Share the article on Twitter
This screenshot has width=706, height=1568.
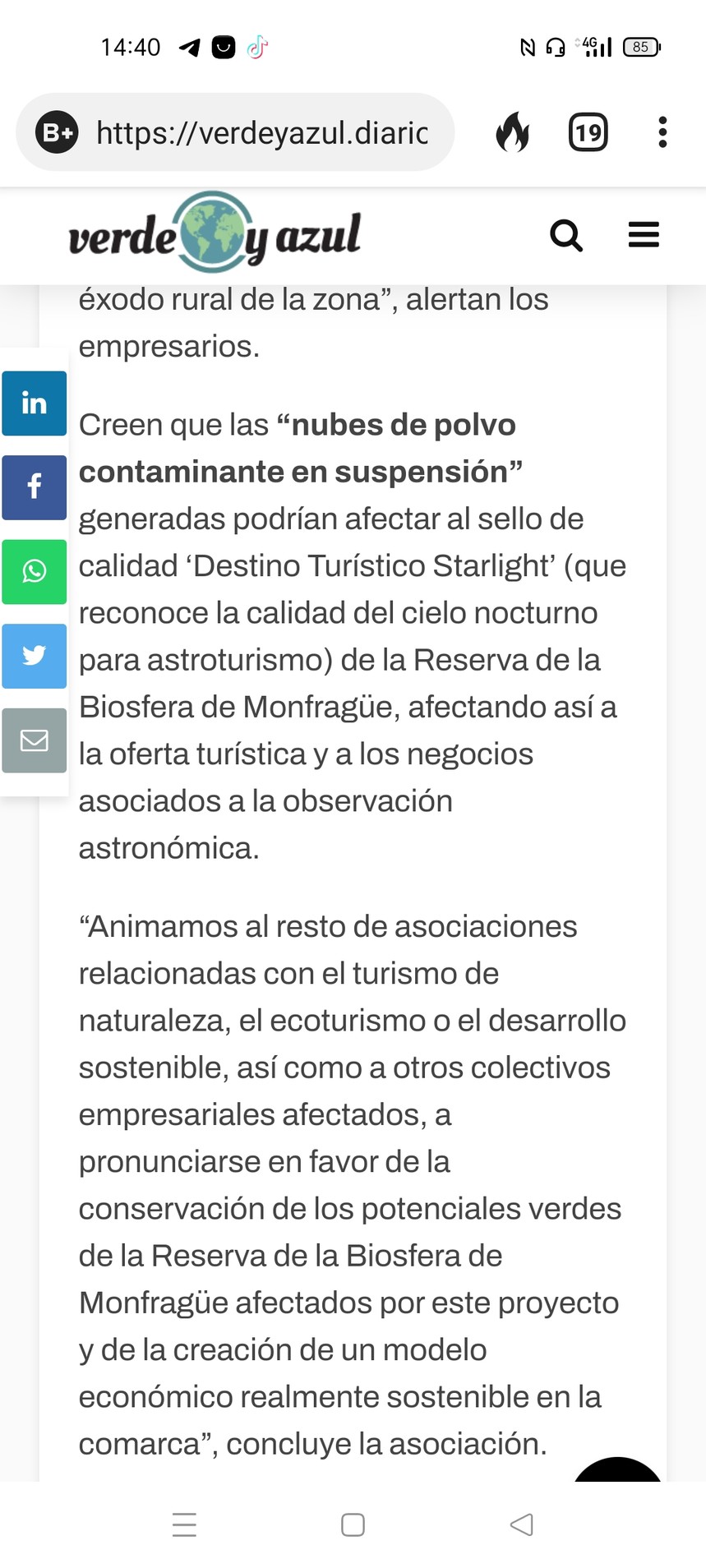pyautogui.click(x=35, y=656)
